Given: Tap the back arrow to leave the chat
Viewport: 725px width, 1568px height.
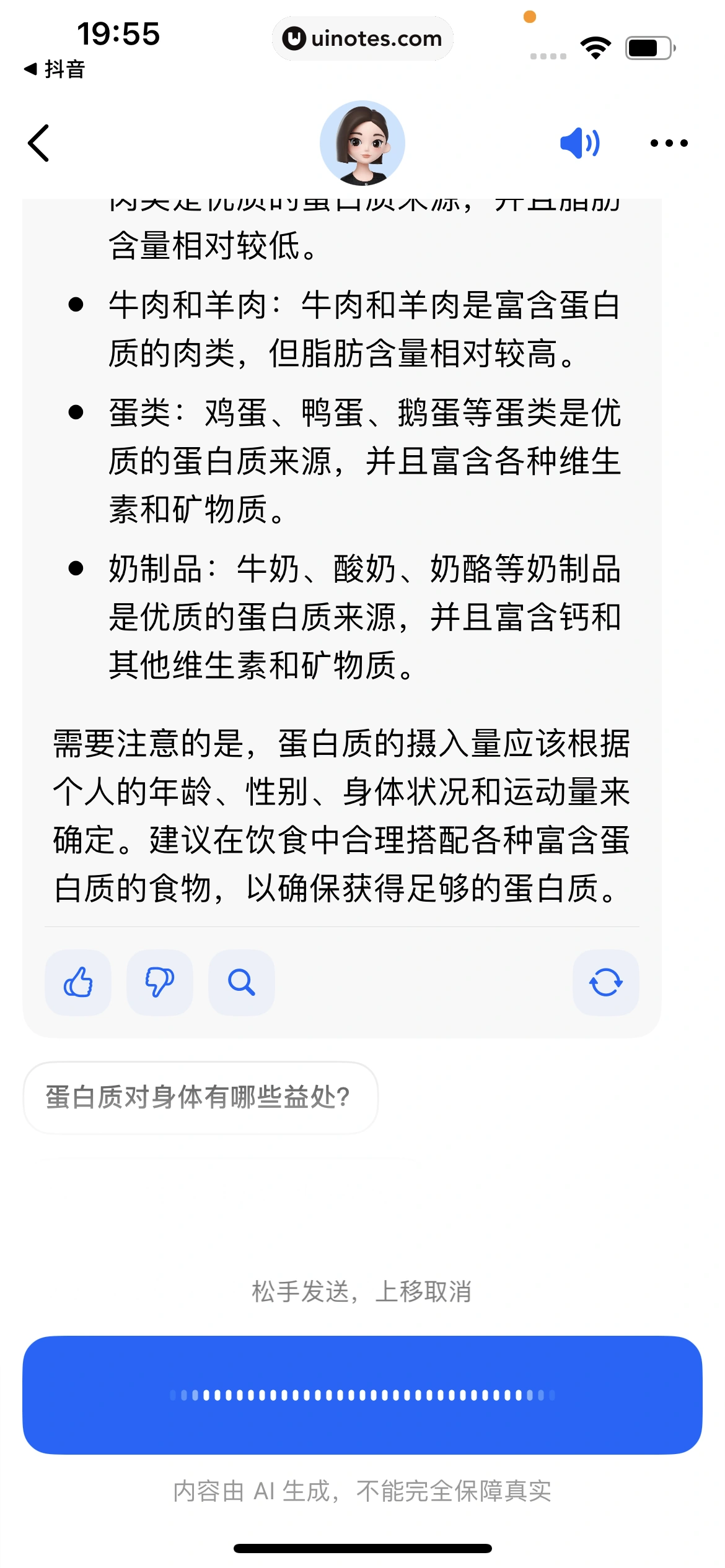Looking at the screenshot, I should click(40, 142).
